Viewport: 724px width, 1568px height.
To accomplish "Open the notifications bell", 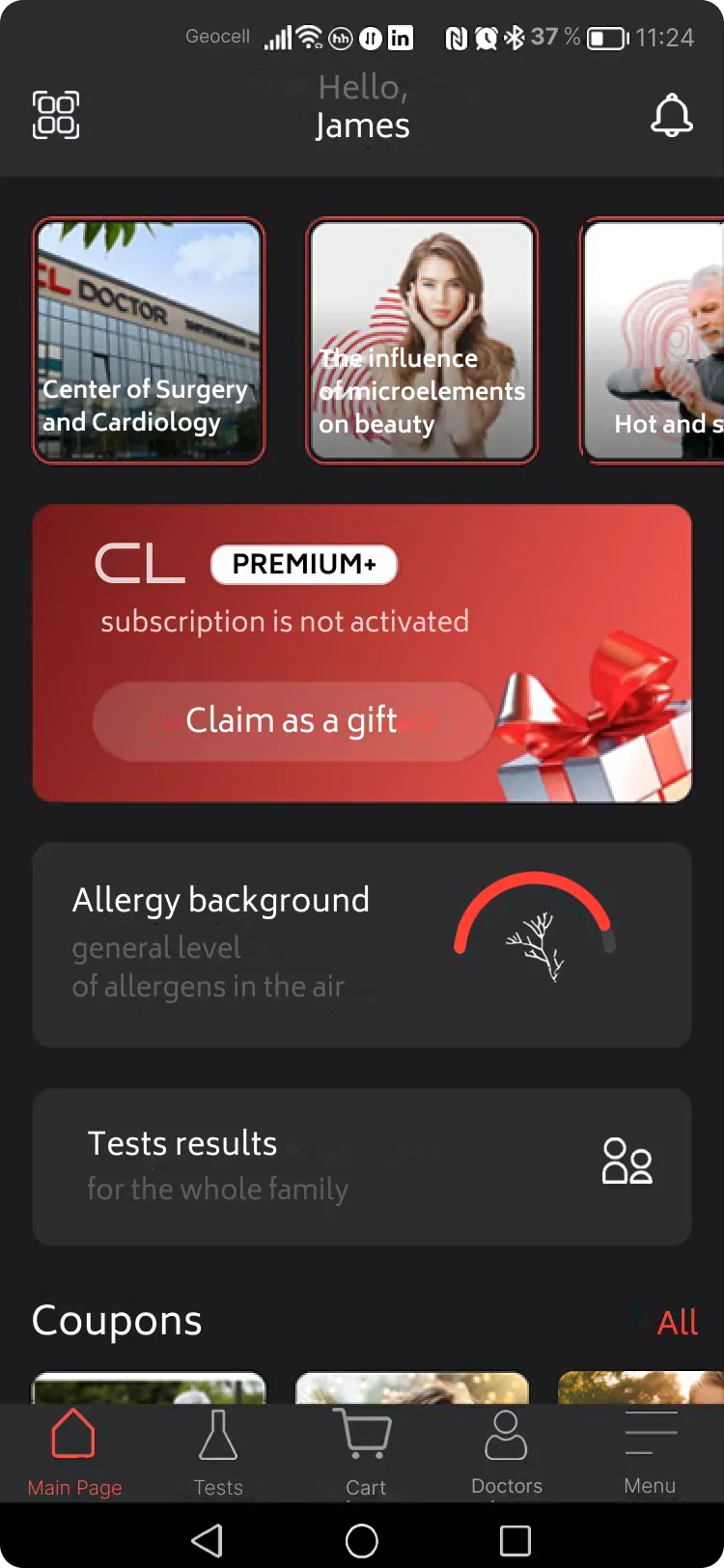I will click(672, 116).
